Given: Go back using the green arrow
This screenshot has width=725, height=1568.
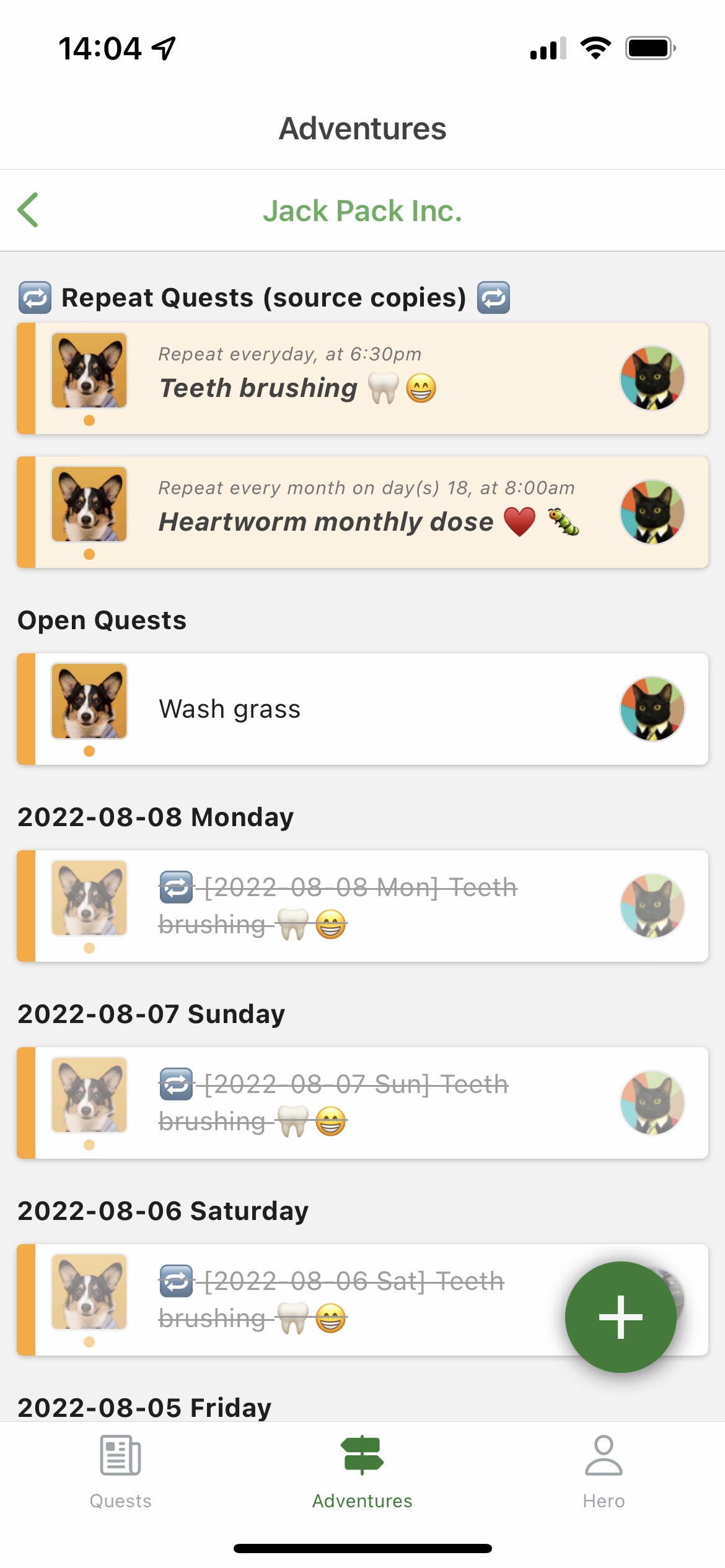Looking at the screenshot, I should tap(29, 210).
